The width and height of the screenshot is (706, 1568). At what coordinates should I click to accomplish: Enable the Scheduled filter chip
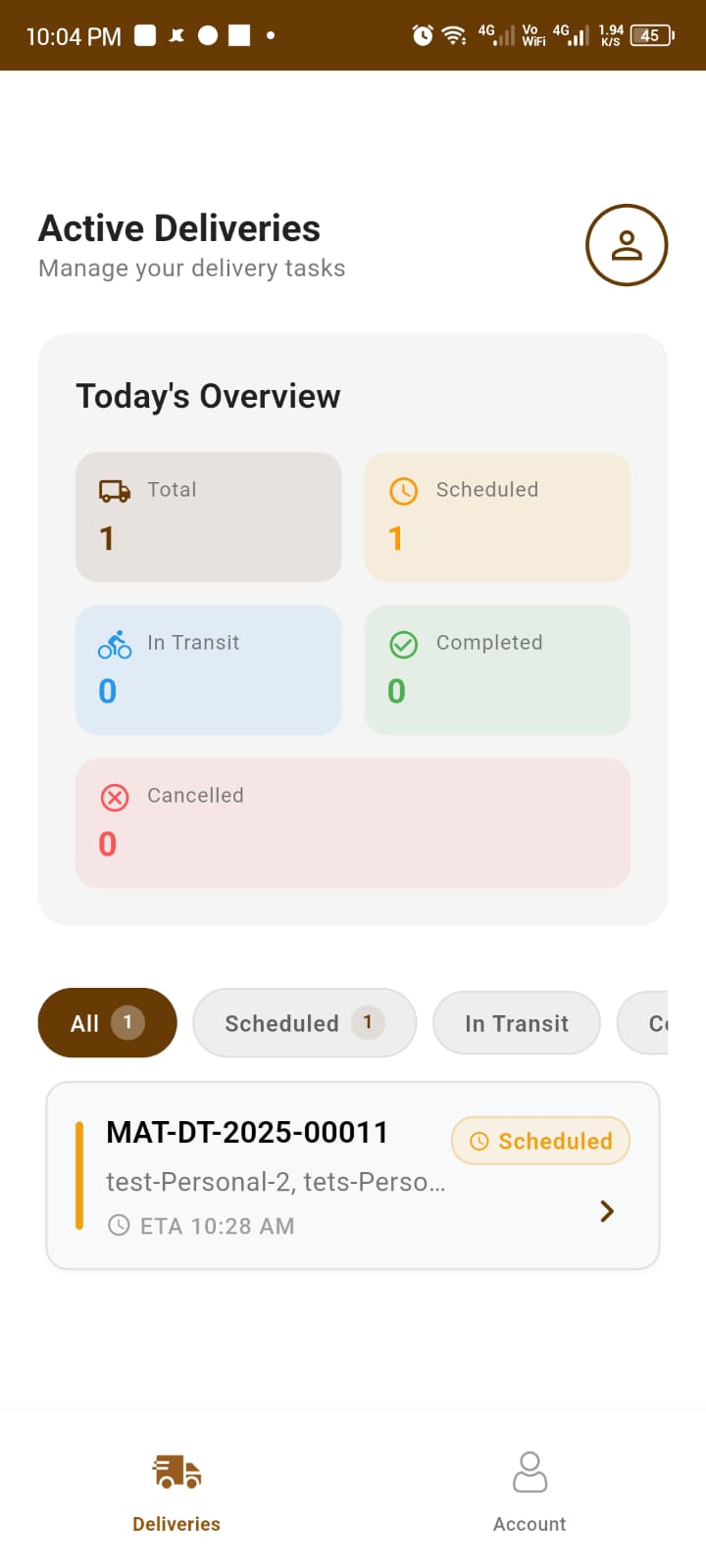point(304,1022)
